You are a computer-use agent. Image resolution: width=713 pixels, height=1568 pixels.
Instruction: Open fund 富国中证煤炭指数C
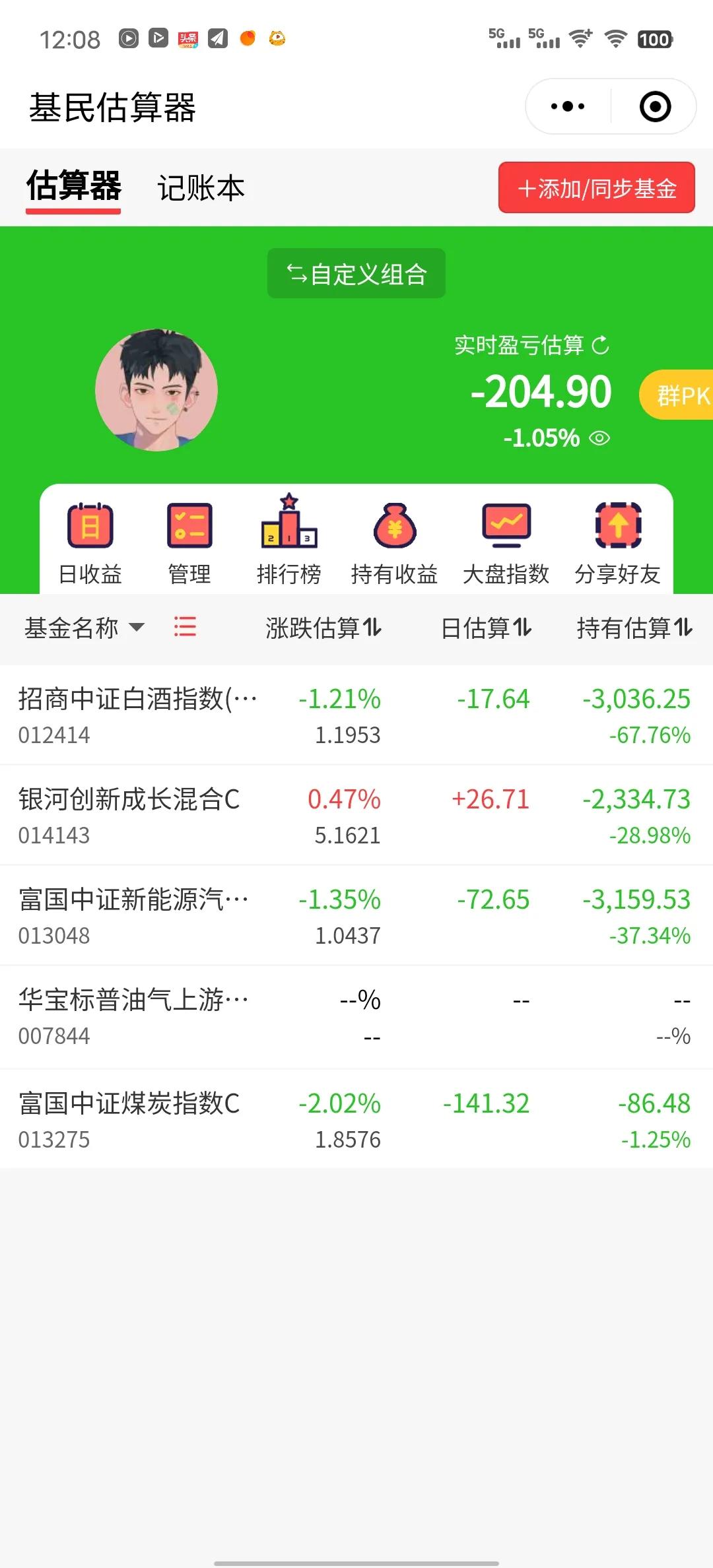[129, 1119]
